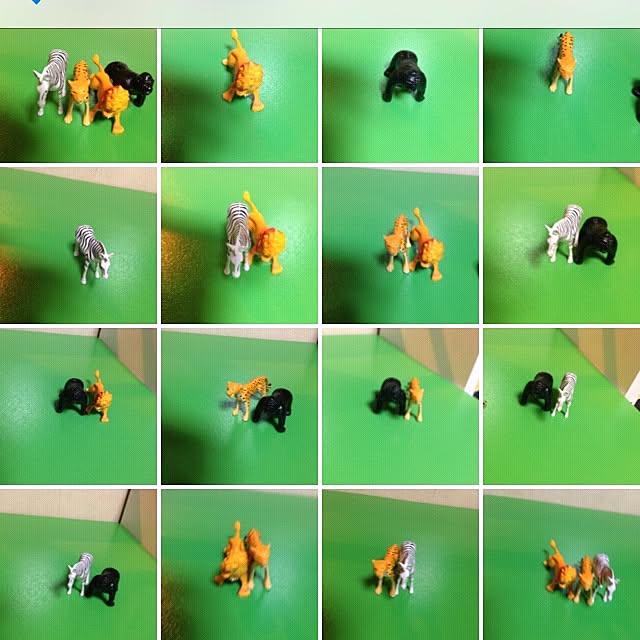View the photo of gorilla left of zebra
The image size is (640, 640).
(561, 407)
